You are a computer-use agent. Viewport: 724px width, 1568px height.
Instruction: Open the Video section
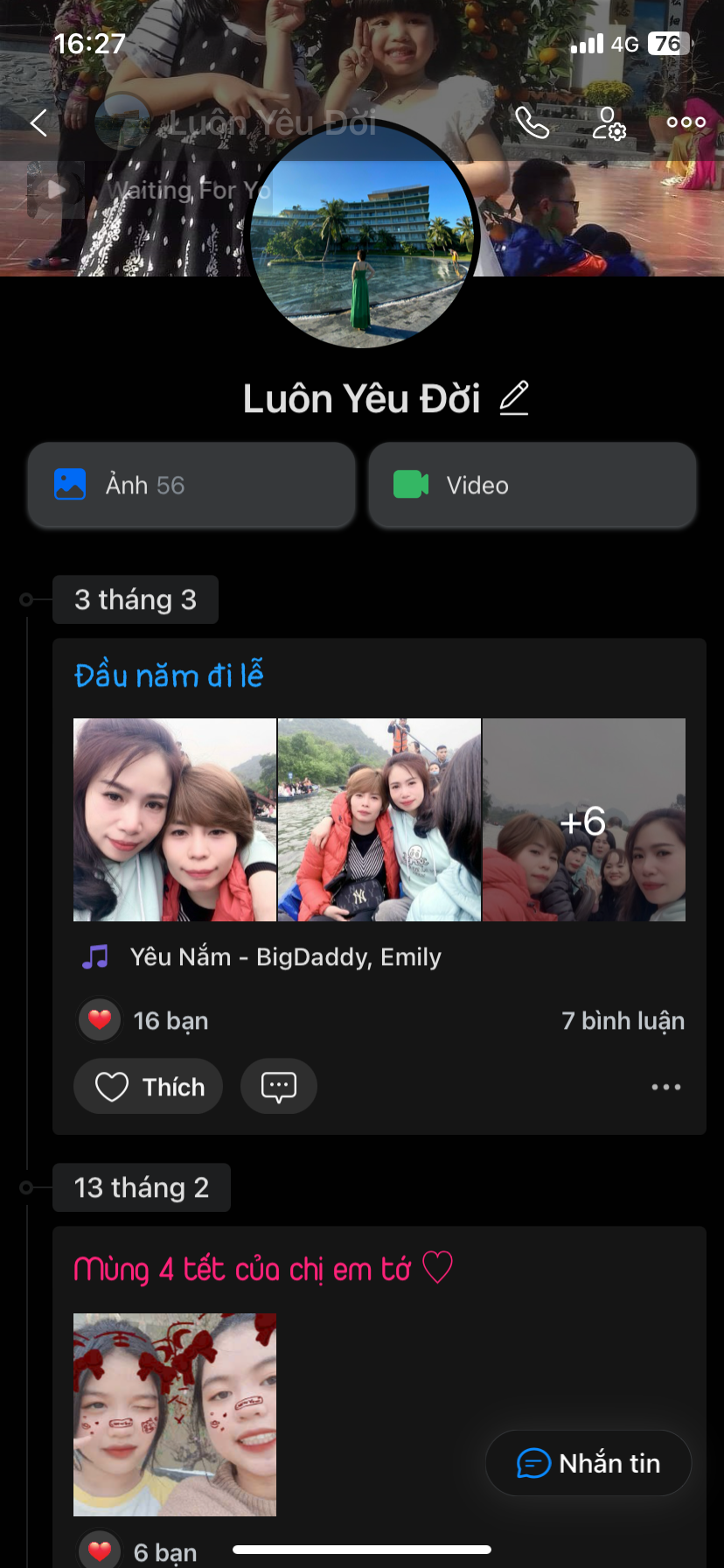coord(532,486)
